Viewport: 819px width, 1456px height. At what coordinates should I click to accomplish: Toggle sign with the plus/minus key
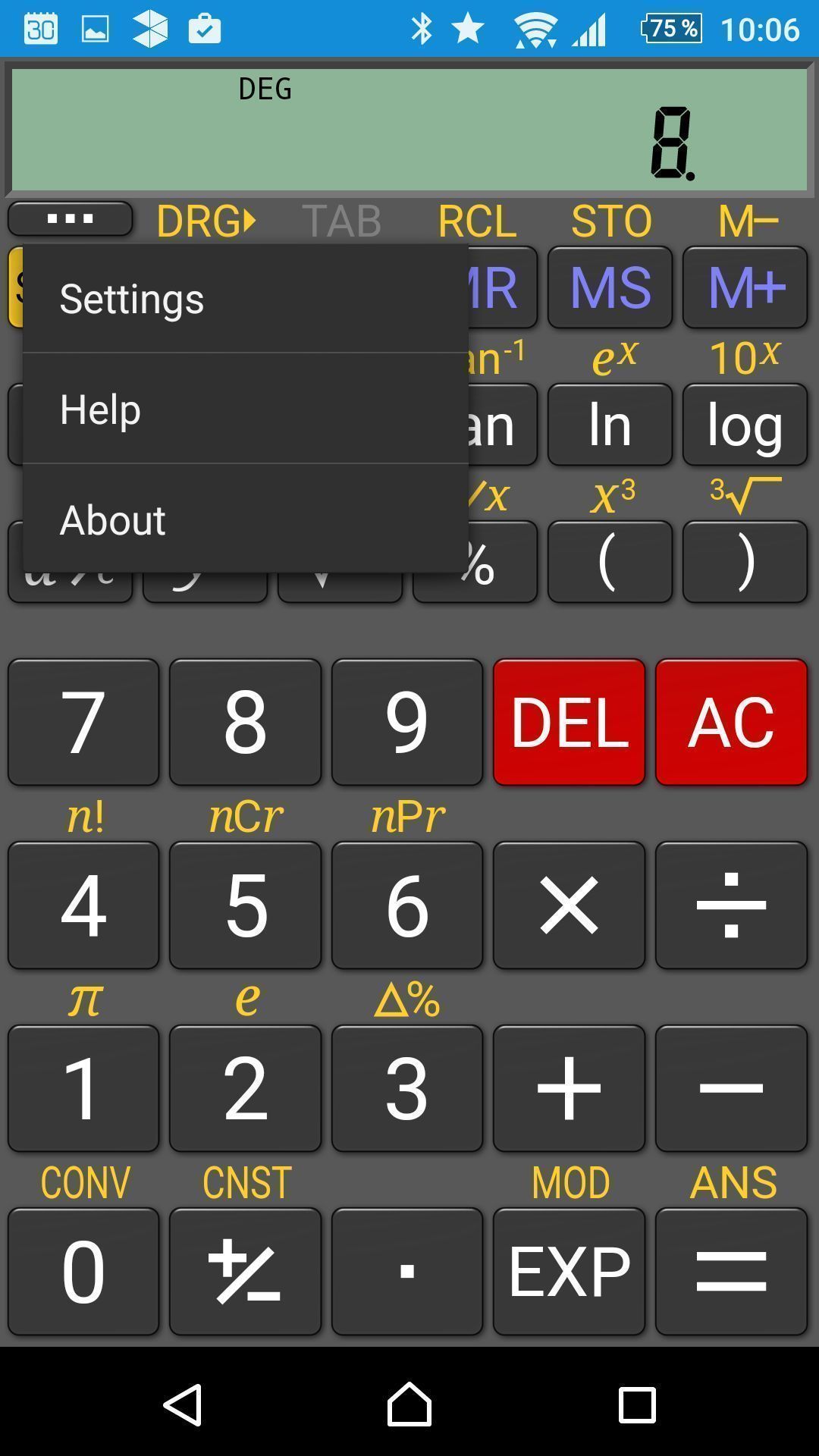pos(245,1272)
